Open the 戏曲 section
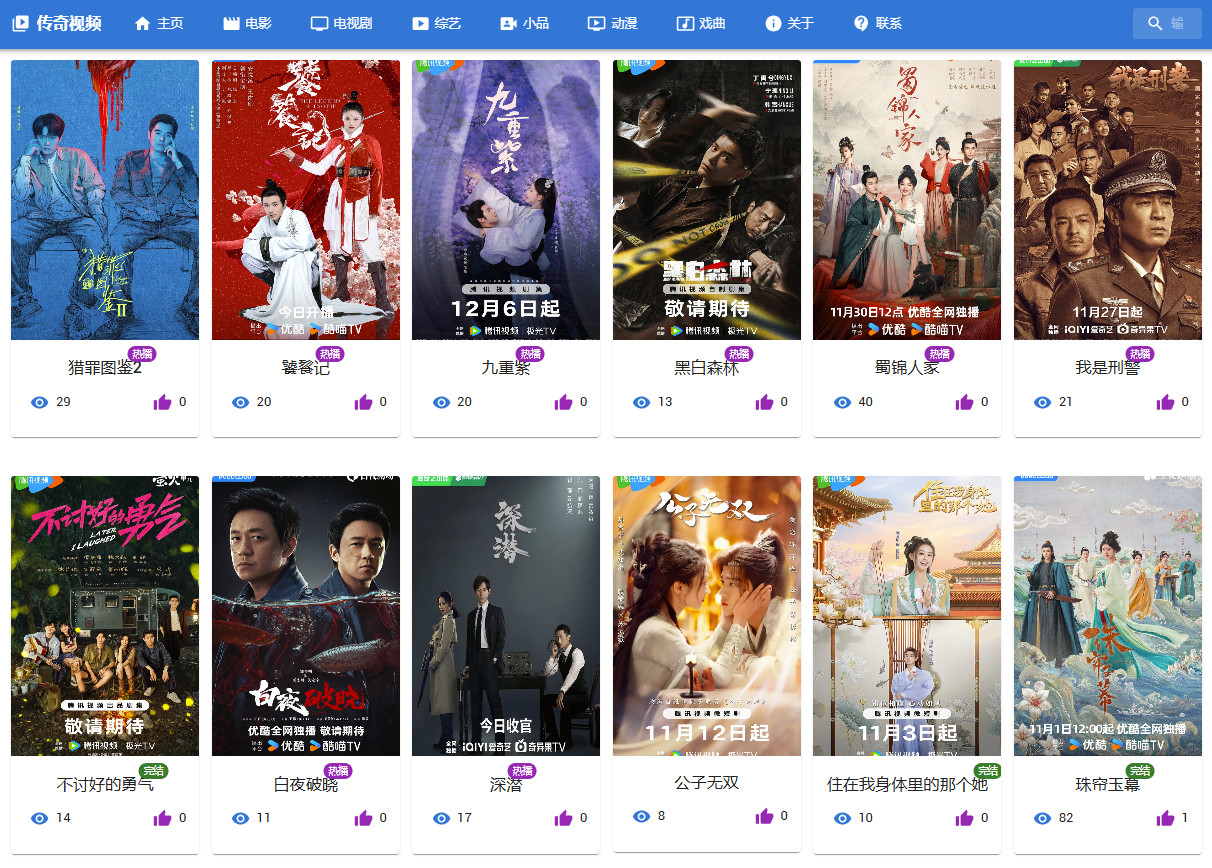The height and width of the screenshot is (868, 1212). (x=700, y=23)
